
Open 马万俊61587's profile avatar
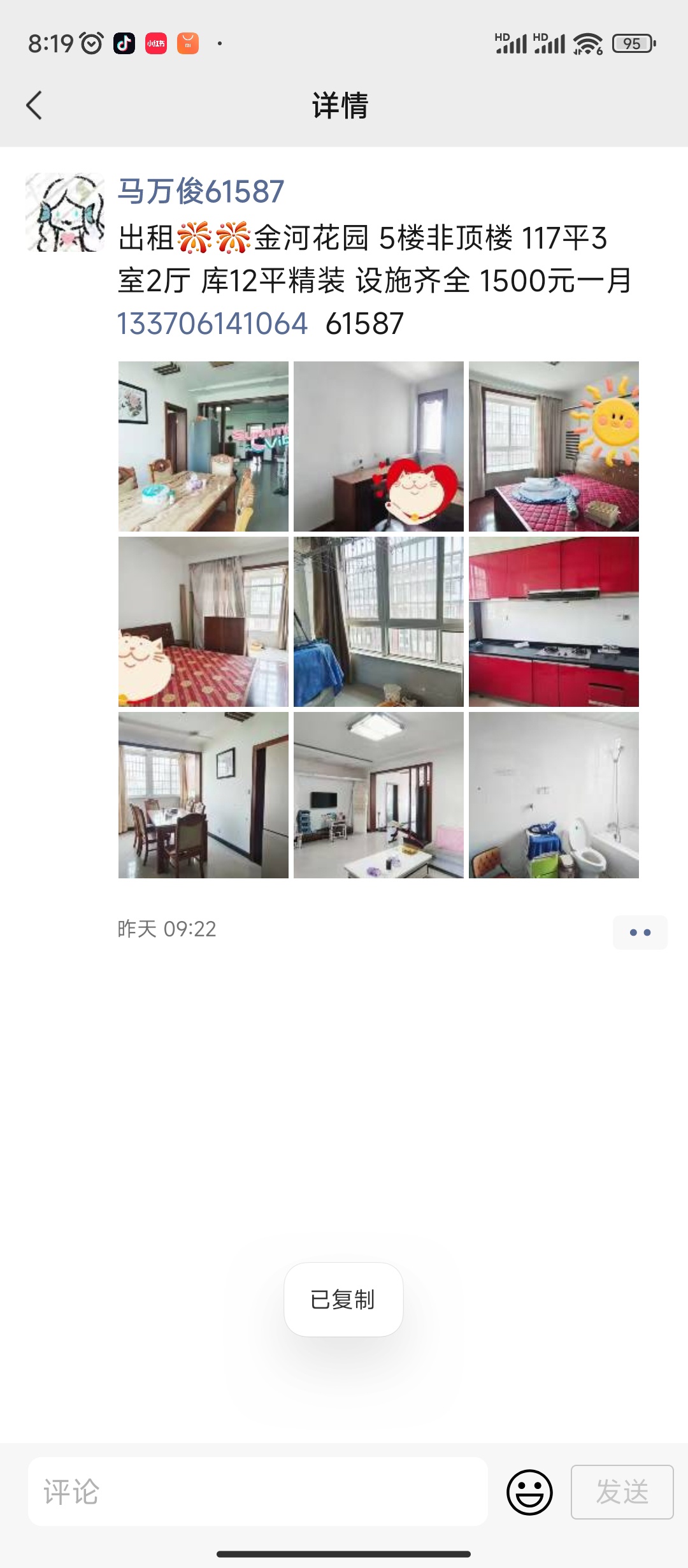tap(65, 212)
